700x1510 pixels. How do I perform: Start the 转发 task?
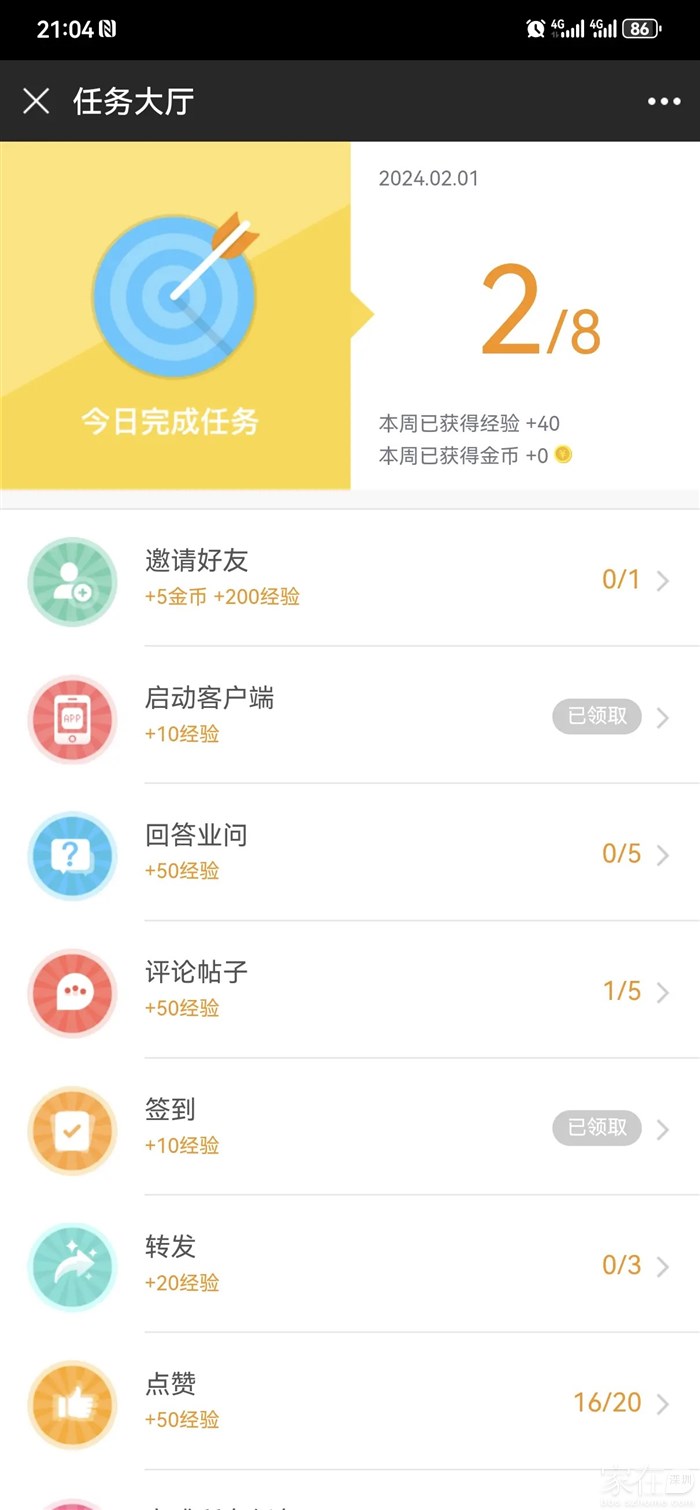[350, 1264]
